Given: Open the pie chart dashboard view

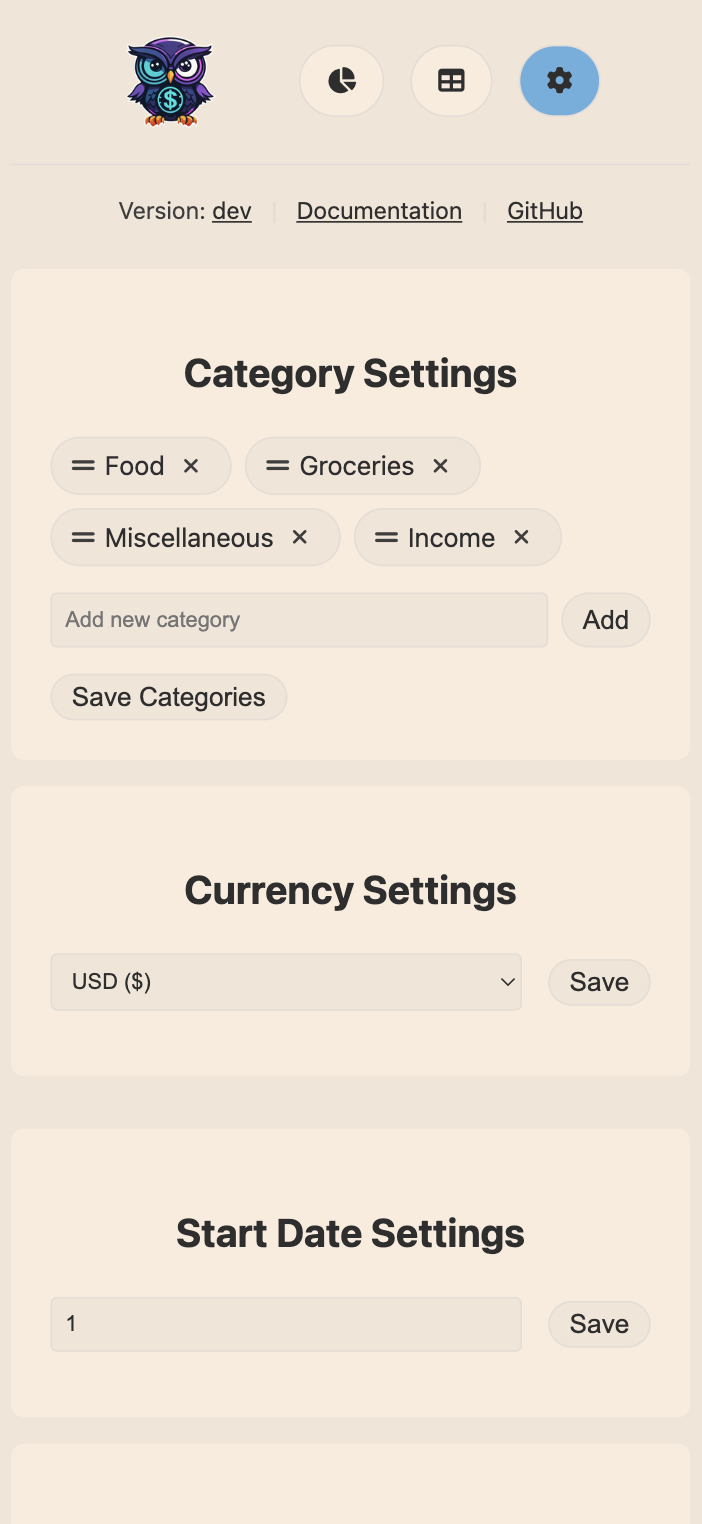Looking at the screenshot, I should (x=342, y=81).
